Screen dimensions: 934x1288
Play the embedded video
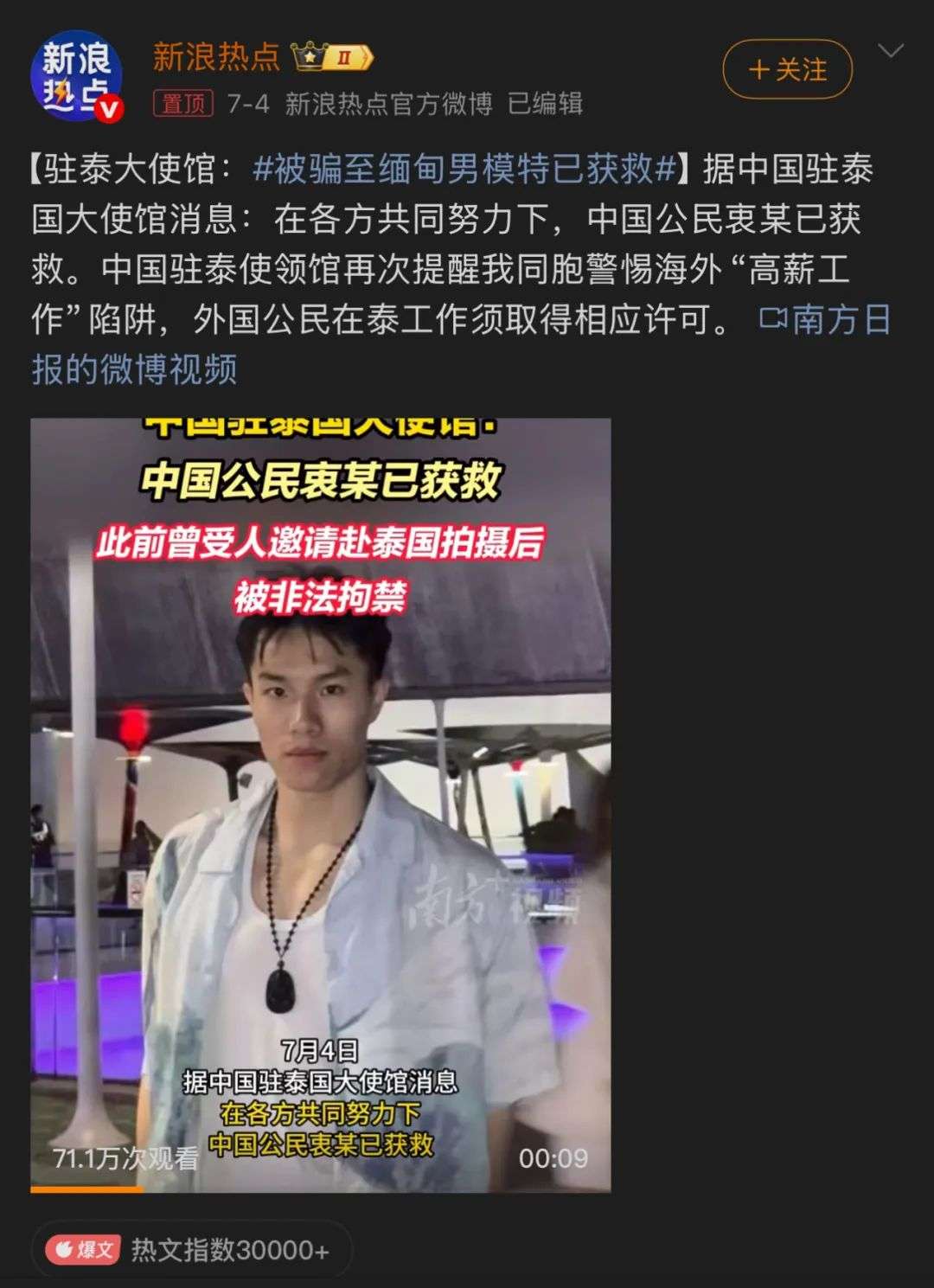click(321, 804)
